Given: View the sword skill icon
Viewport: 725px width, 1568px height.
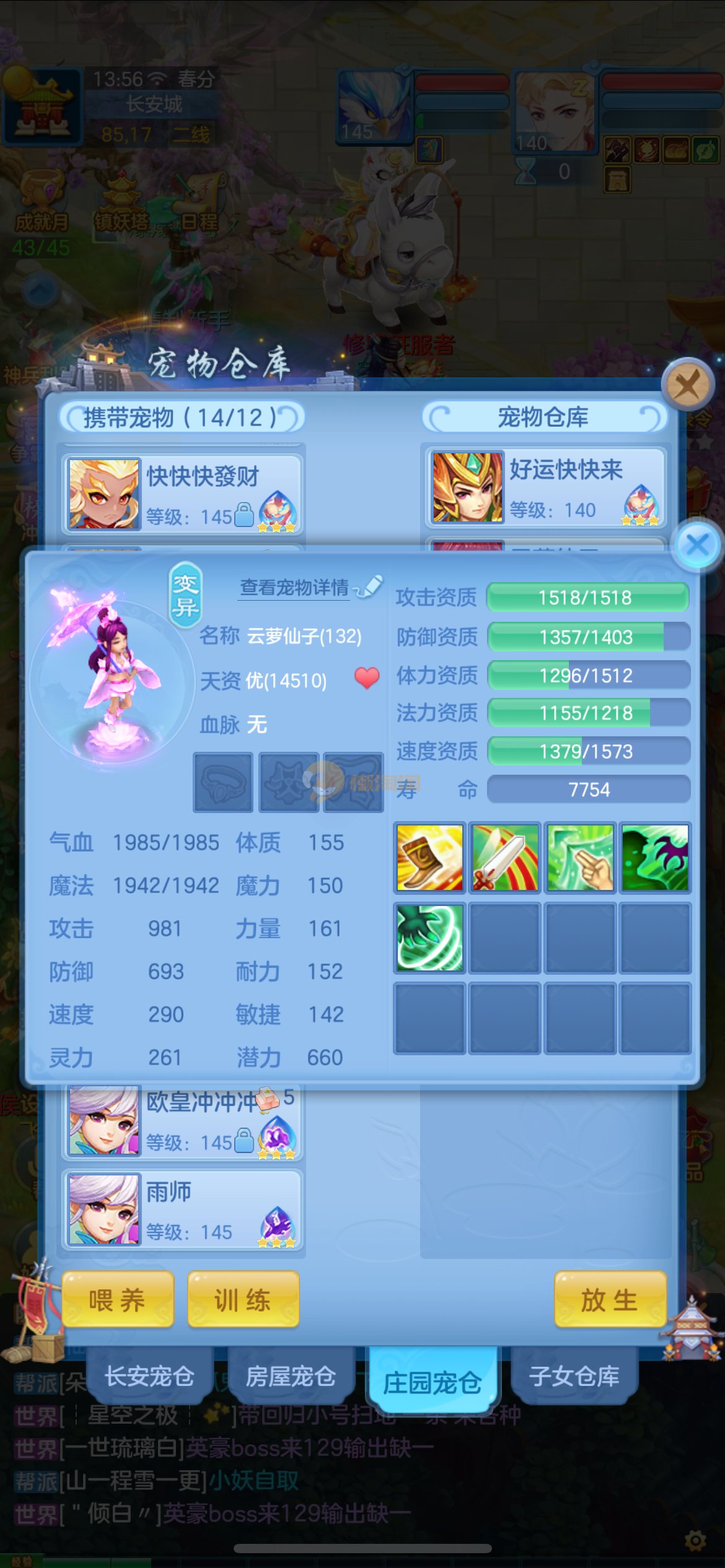Looking at the screenshot, I should tap(505, 858).
